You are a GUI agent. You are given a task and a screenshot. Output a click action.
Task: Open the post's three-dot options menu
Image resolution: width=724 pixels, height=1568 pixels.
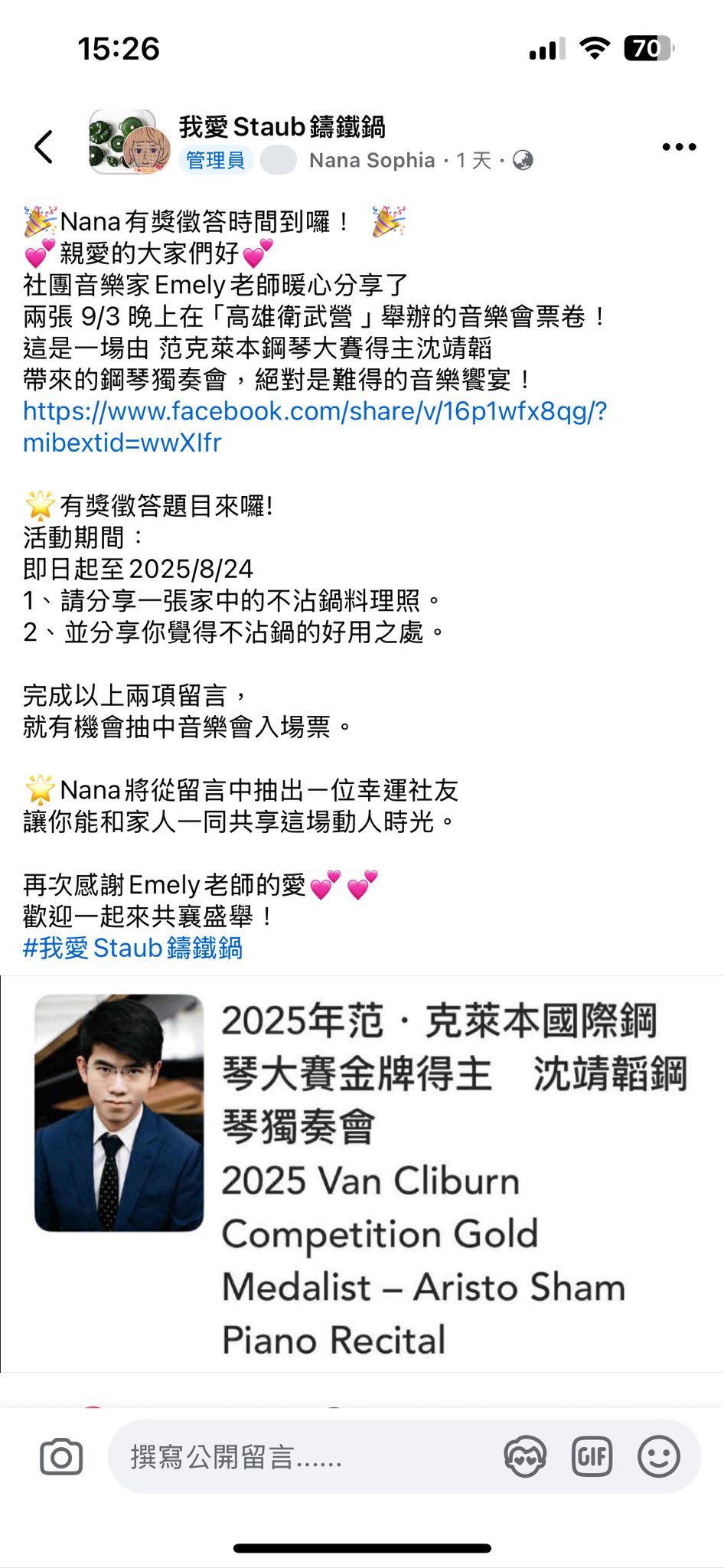coord(679,147)
